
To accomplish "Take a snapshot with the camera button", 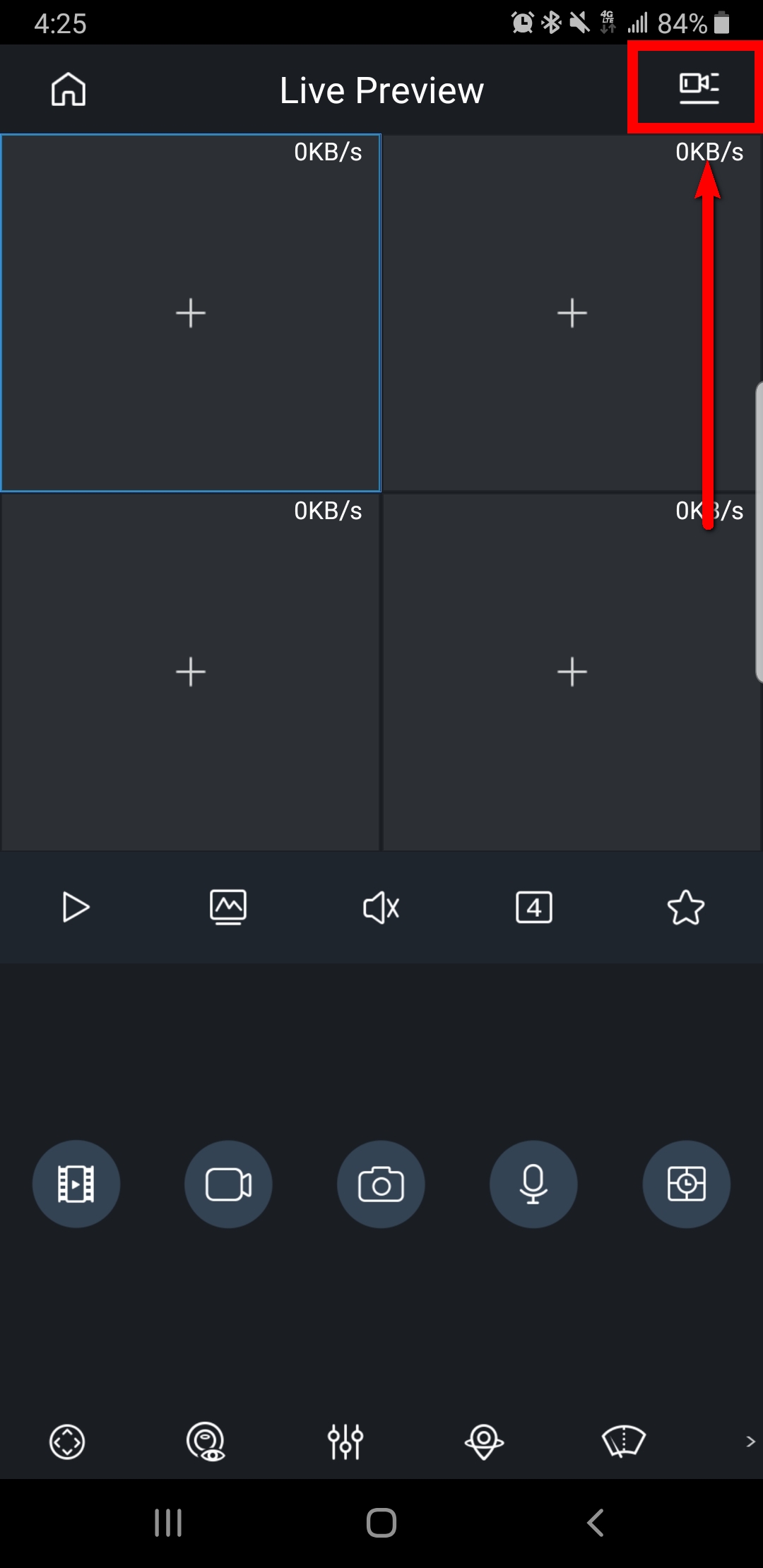I will [381, 1184].
